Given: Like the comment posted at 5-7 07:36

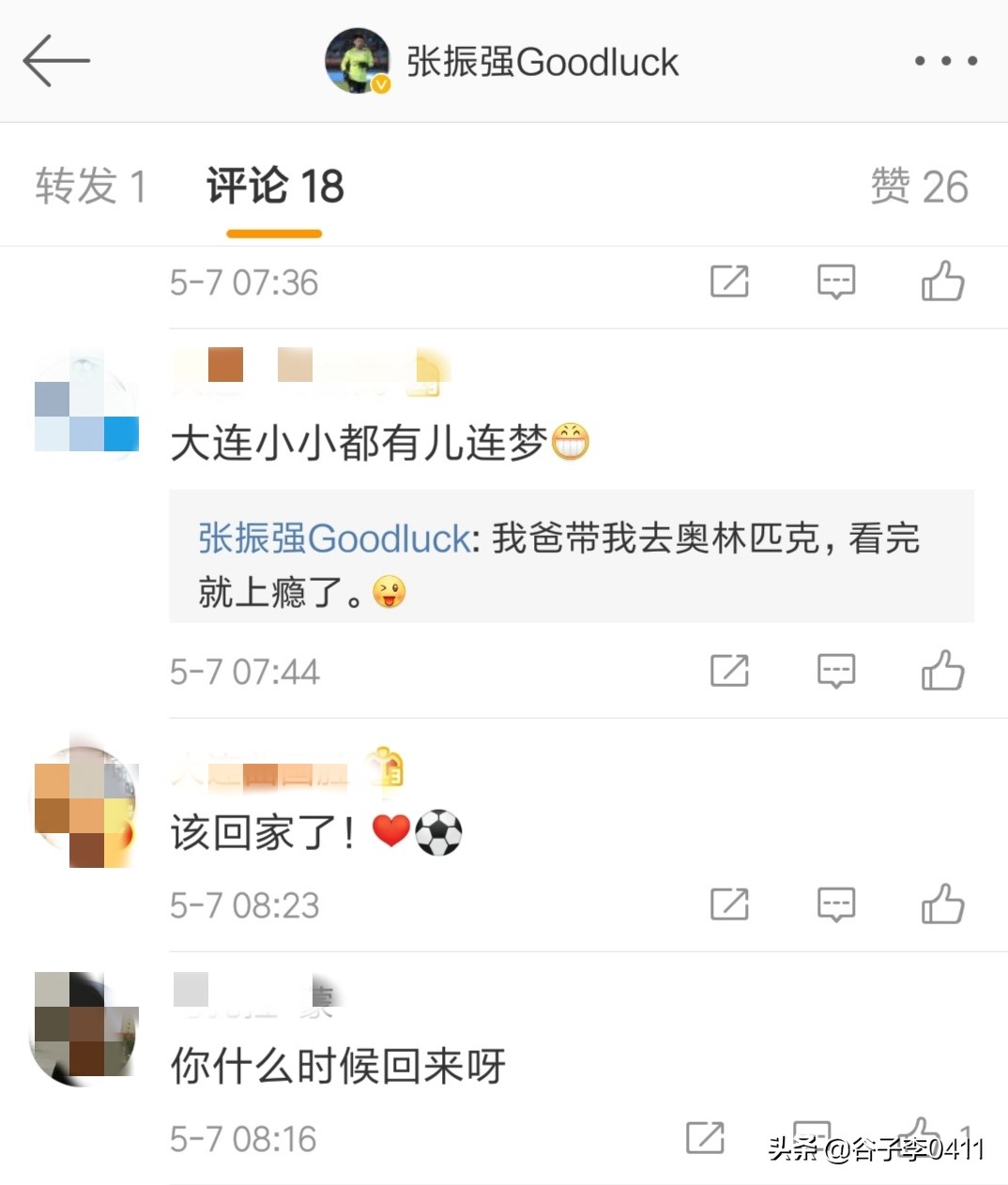Looking at the screenshot, I should pos(945,281).
